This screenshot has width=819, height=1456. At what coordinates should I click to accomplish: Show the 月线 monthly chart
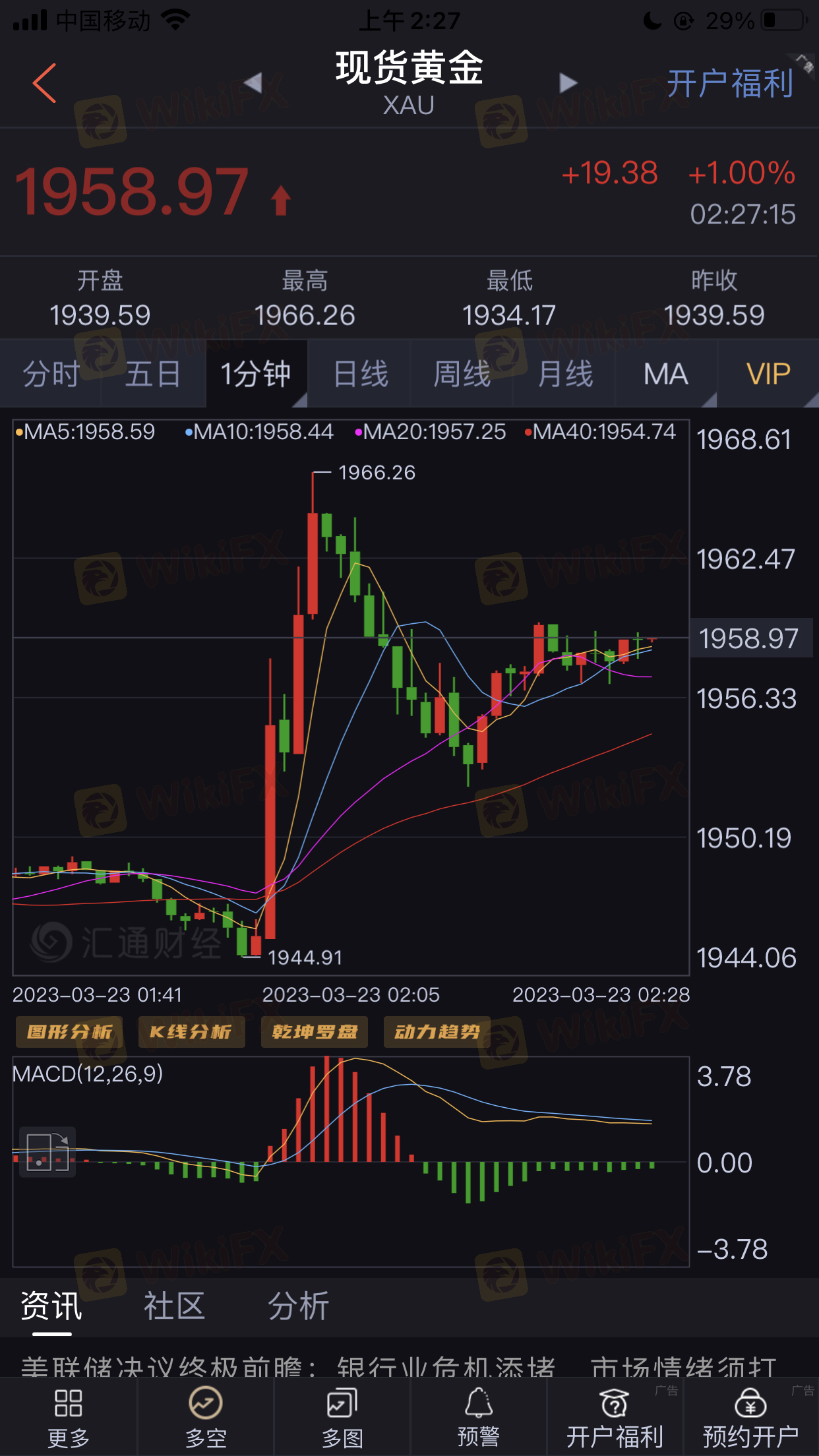[565, 374]
